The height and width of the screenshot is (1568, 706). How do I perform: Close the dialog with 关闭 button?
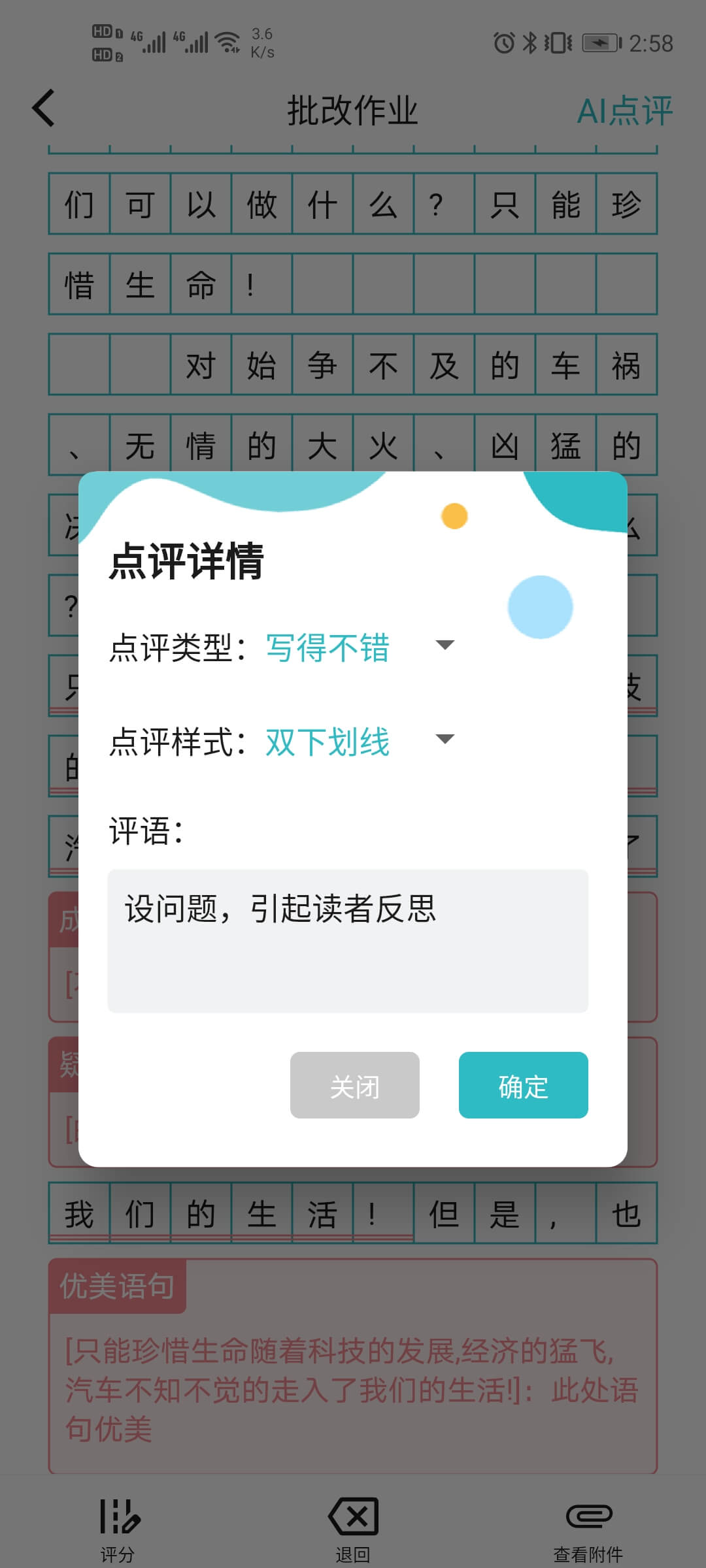(x=354, y=1085)
